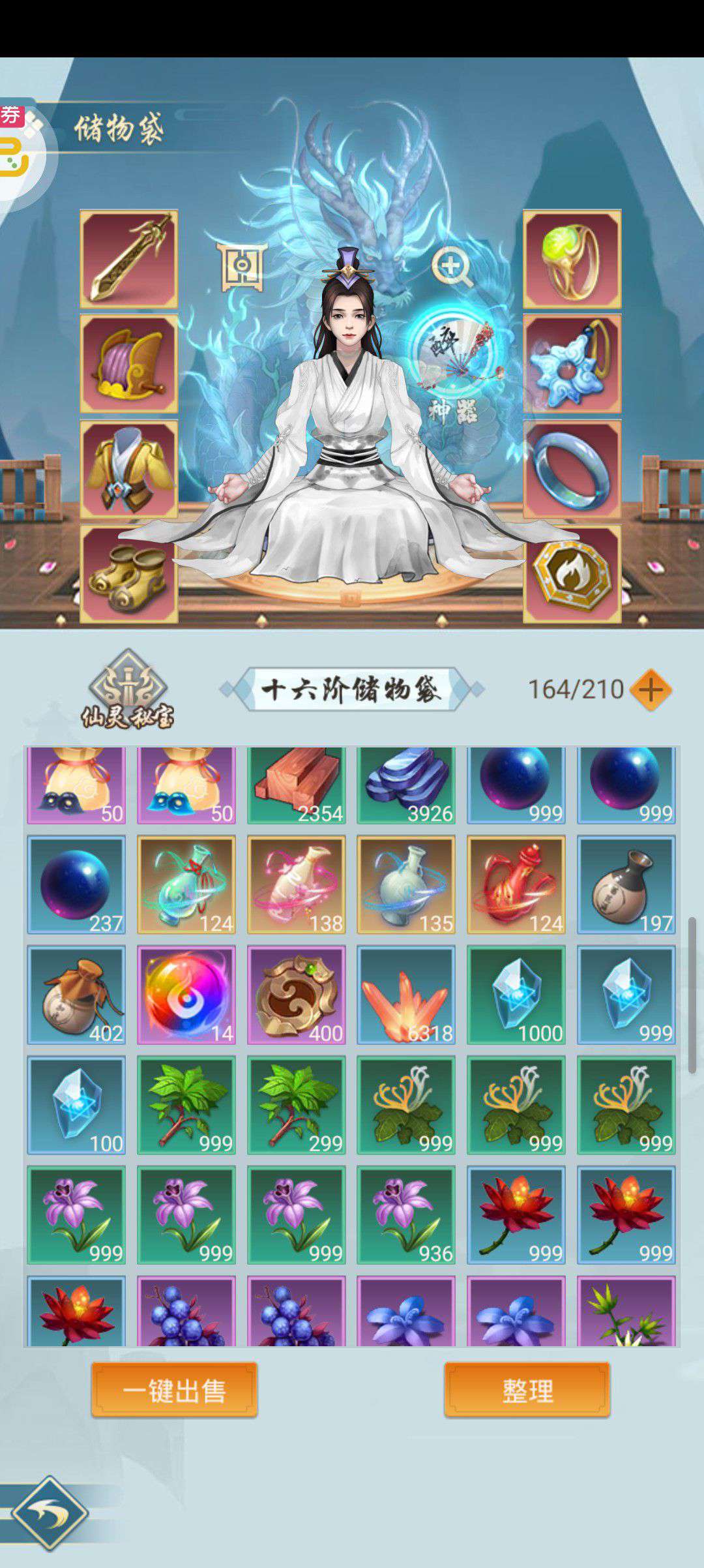The image size is (704, 1568).
Task: Tap the 一键出售 sell-all button
Action: 174,1390
